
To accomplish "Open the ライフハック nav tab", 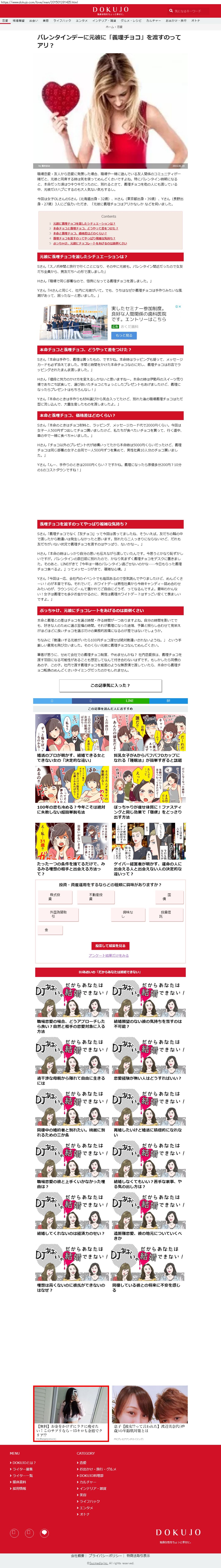I will pyautogui.click(x=62, y=21).
